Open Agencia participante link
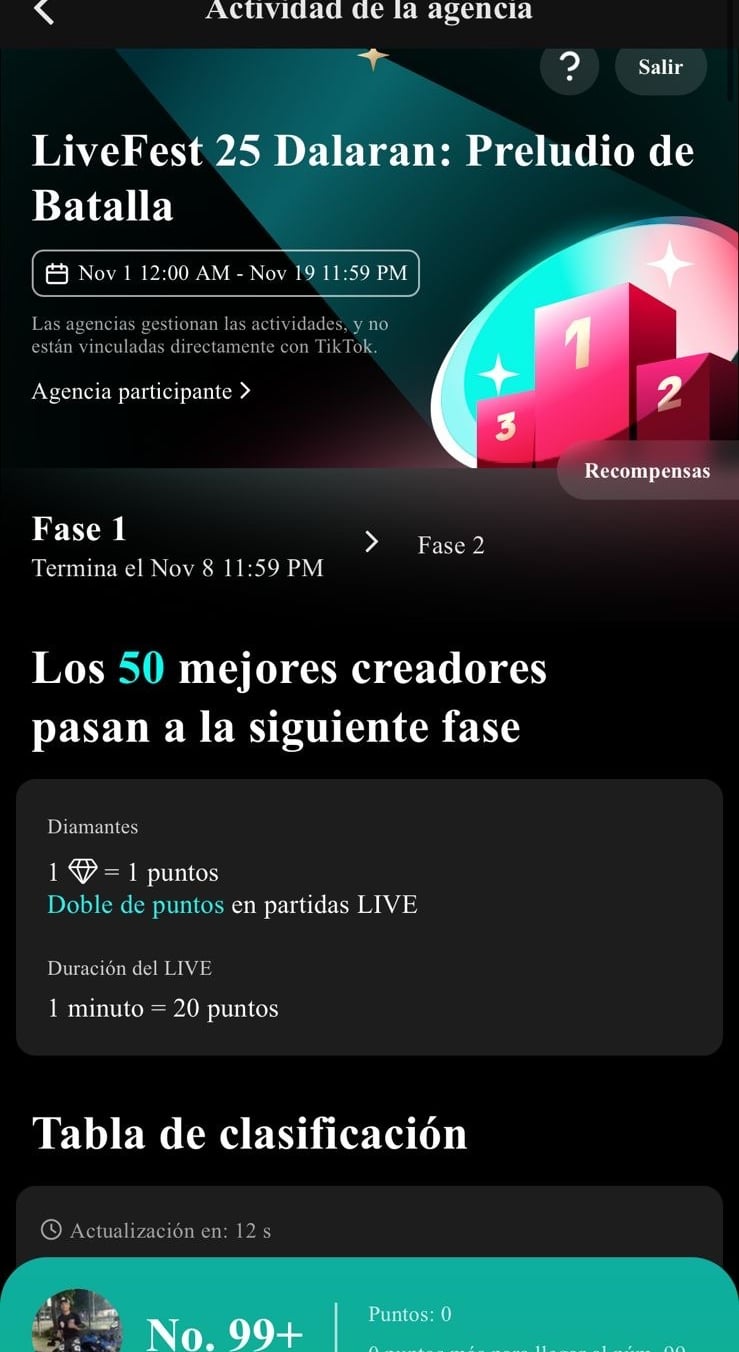This screenshot has width=739, height=1352. pos(140,391)
